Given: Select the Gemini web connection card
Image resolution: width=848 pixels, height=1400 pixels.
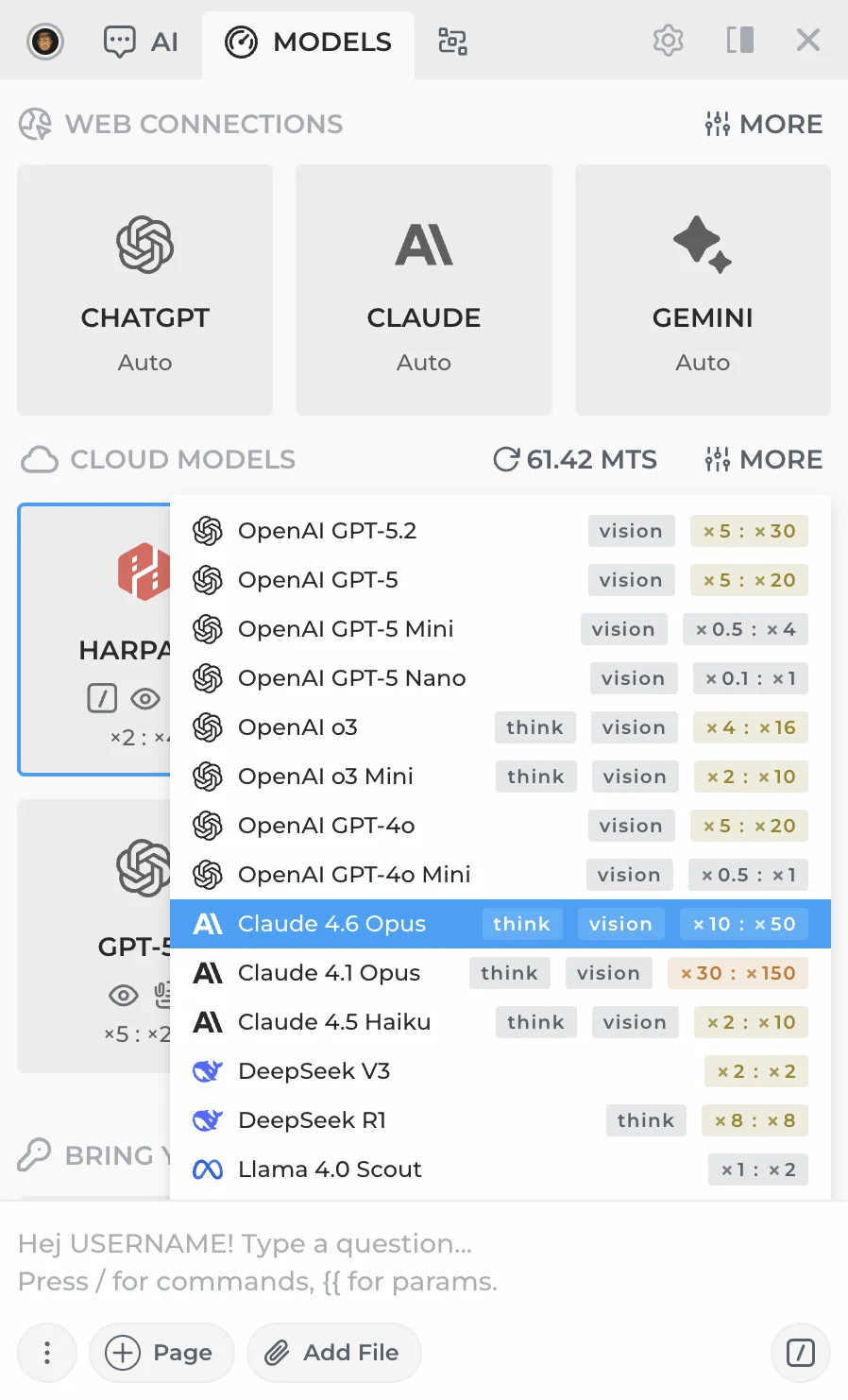Looking at the screenshot, I should point(703,290).
